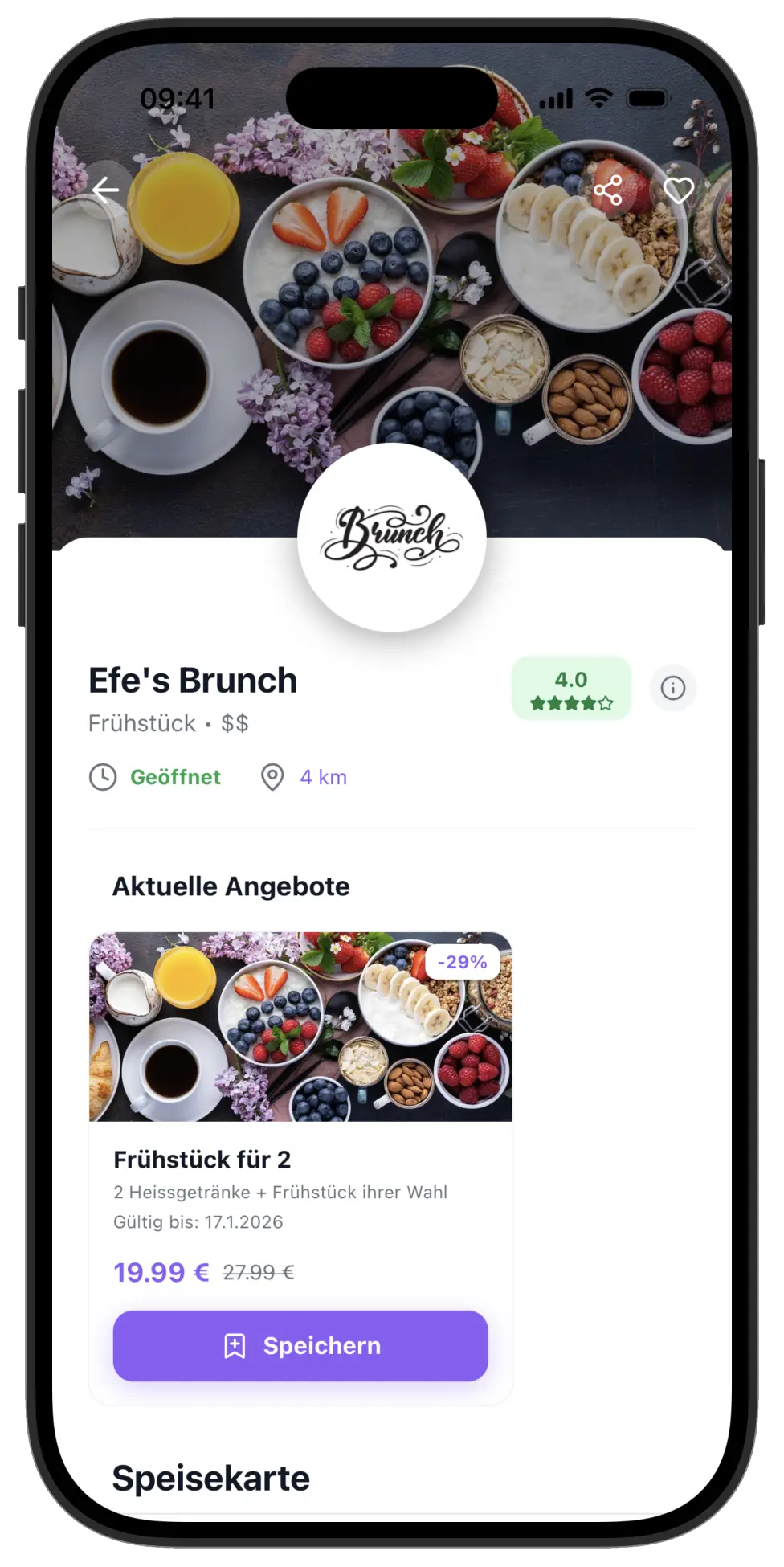Share Efe's Brunch restaurant
Image resolution: width=784 pixels, height=1567 pixels.
pyautogui.click(x=608, y=190)
